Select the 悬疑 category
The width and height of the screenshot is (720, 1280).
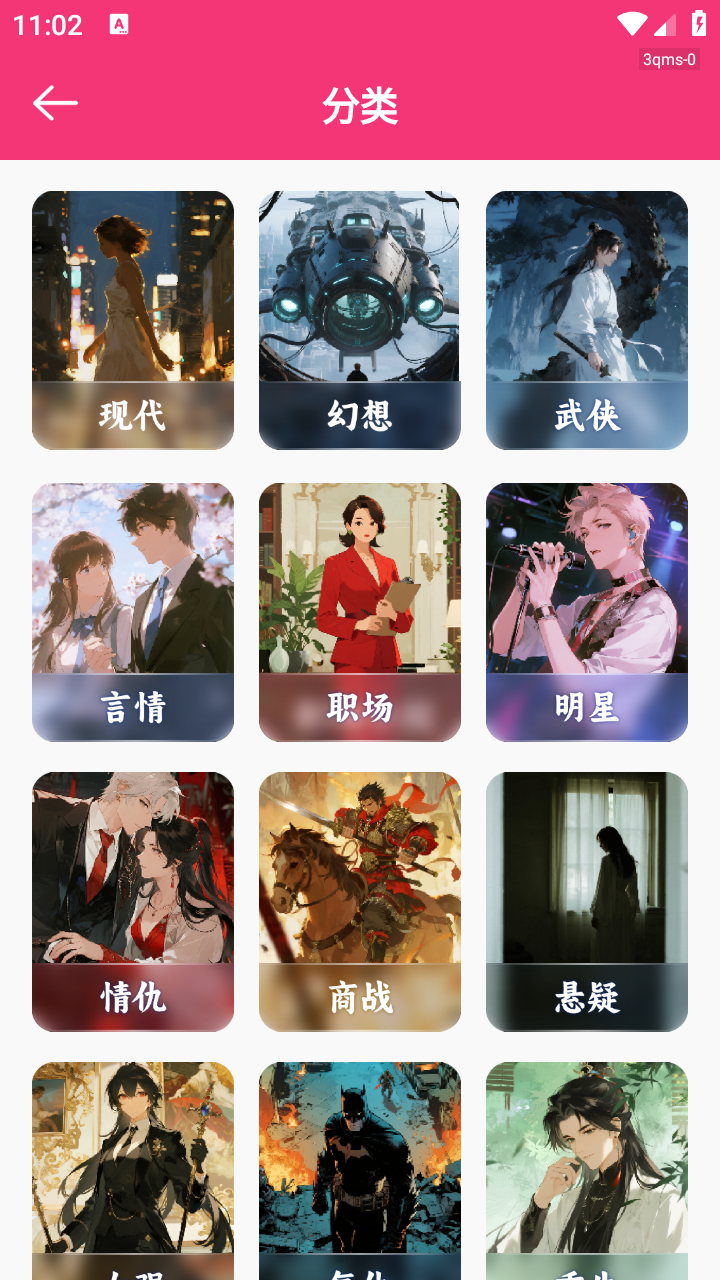click(x=586, y=900)
